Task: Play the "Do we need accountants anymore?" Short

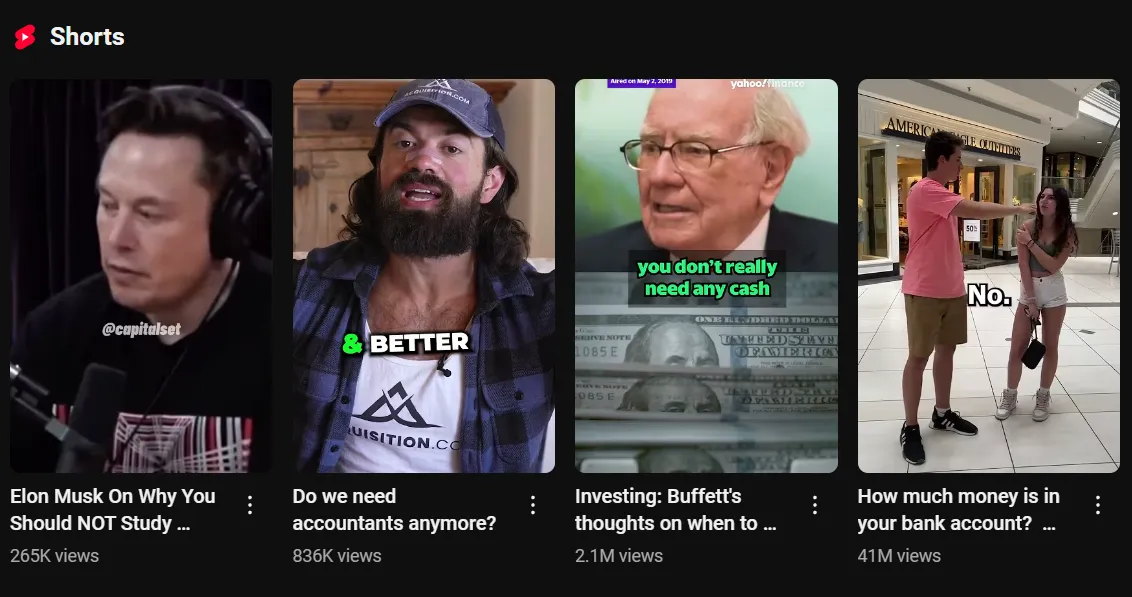Action: point(423,275)
